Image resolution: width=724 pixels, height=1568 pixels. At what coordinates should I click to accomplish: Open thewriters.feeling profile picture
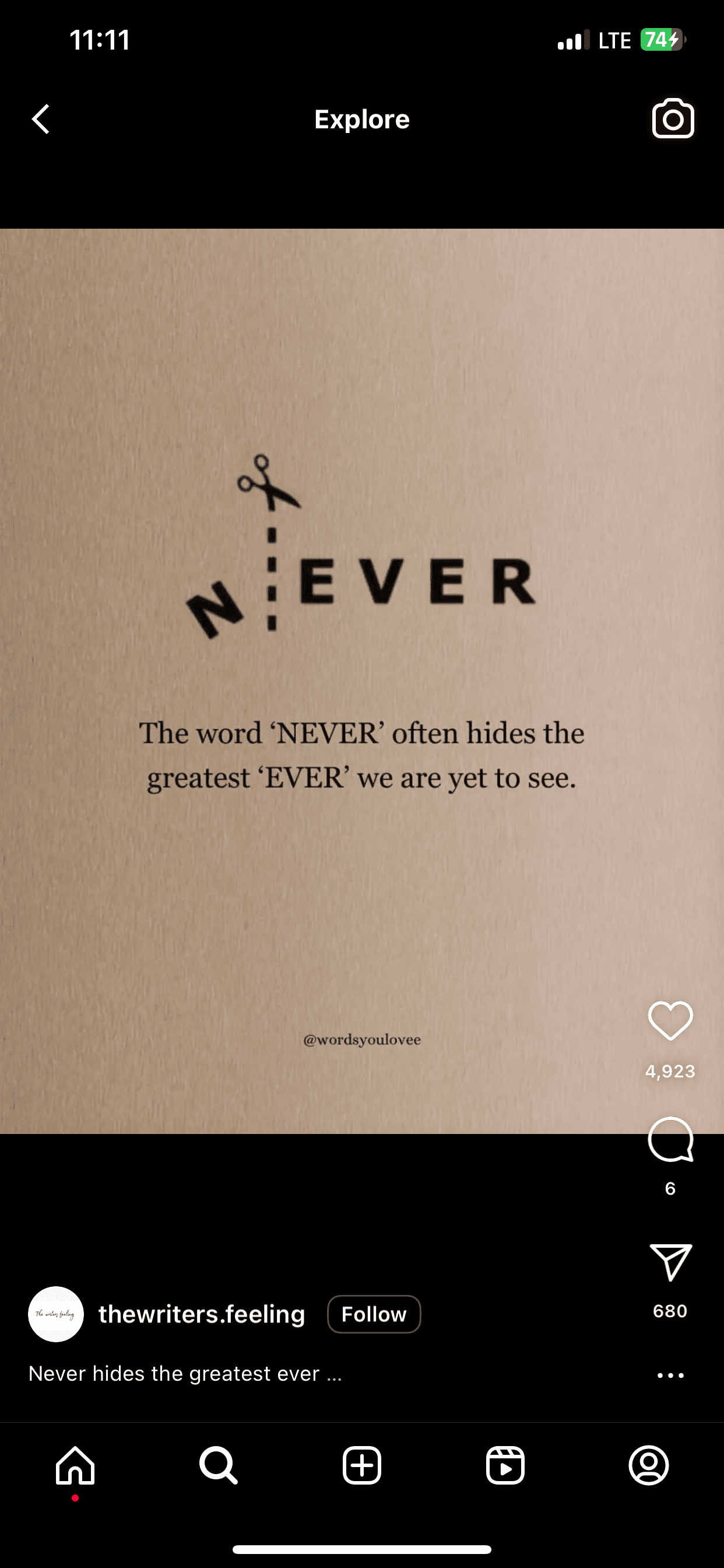55,1314
